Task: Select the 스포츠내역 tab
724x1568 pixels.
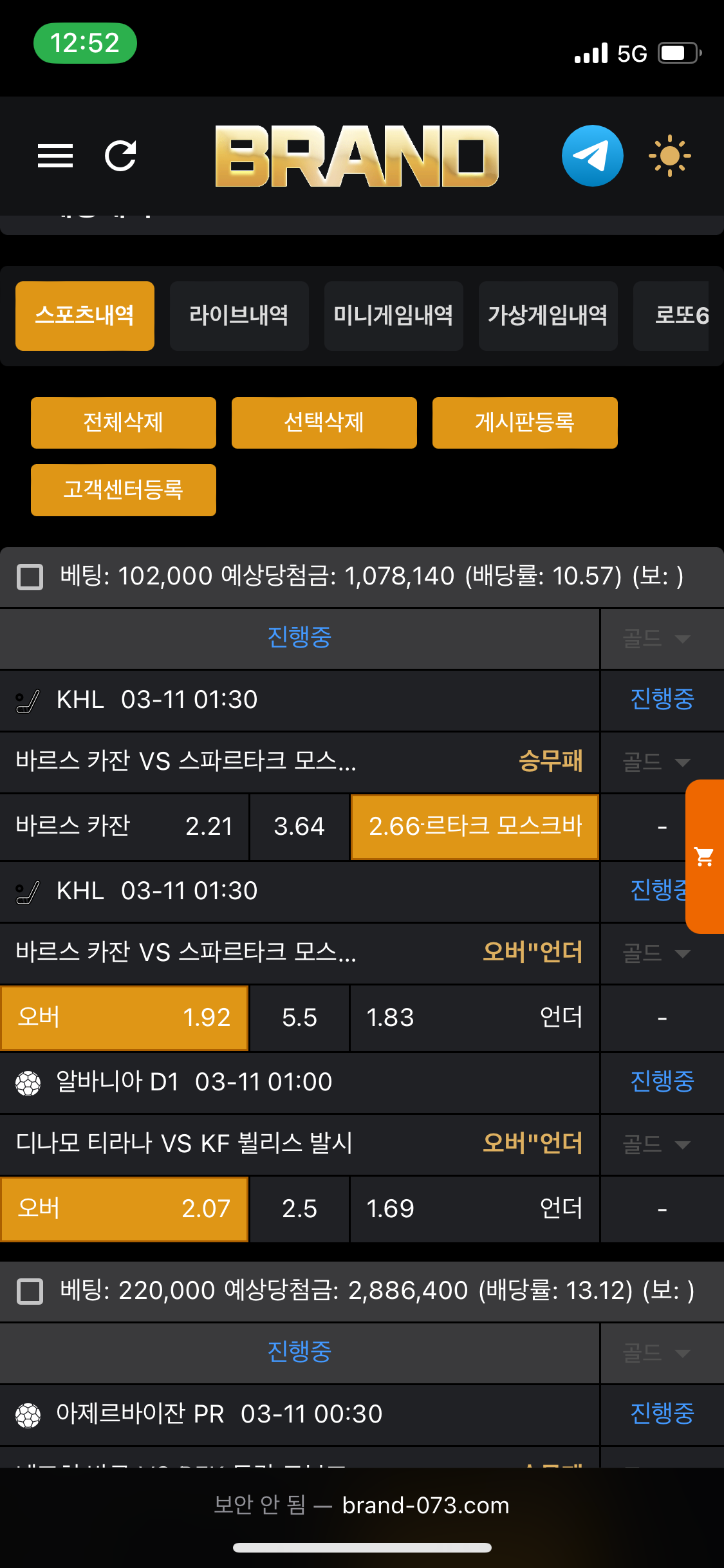Action: coord(85,315)
